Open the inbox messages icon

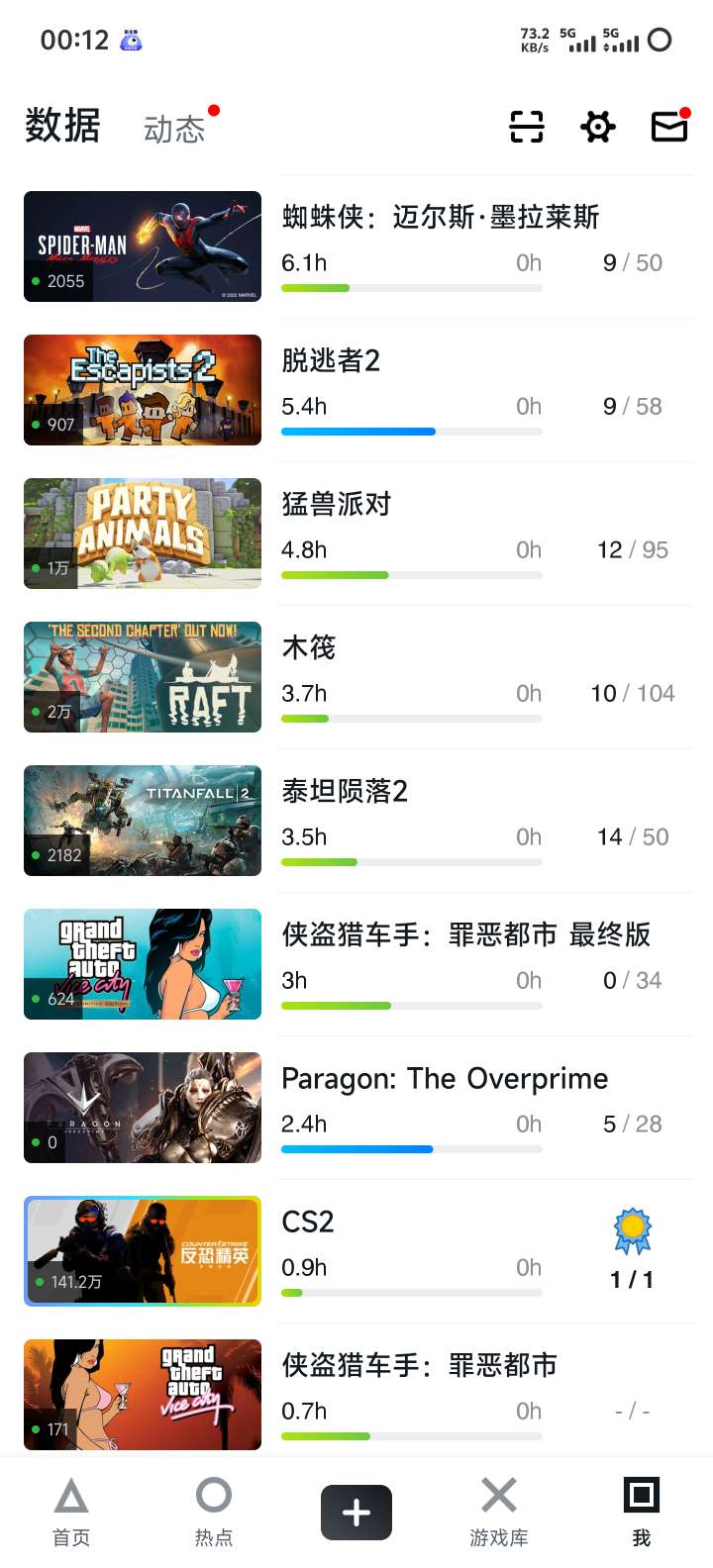point(669,127)
